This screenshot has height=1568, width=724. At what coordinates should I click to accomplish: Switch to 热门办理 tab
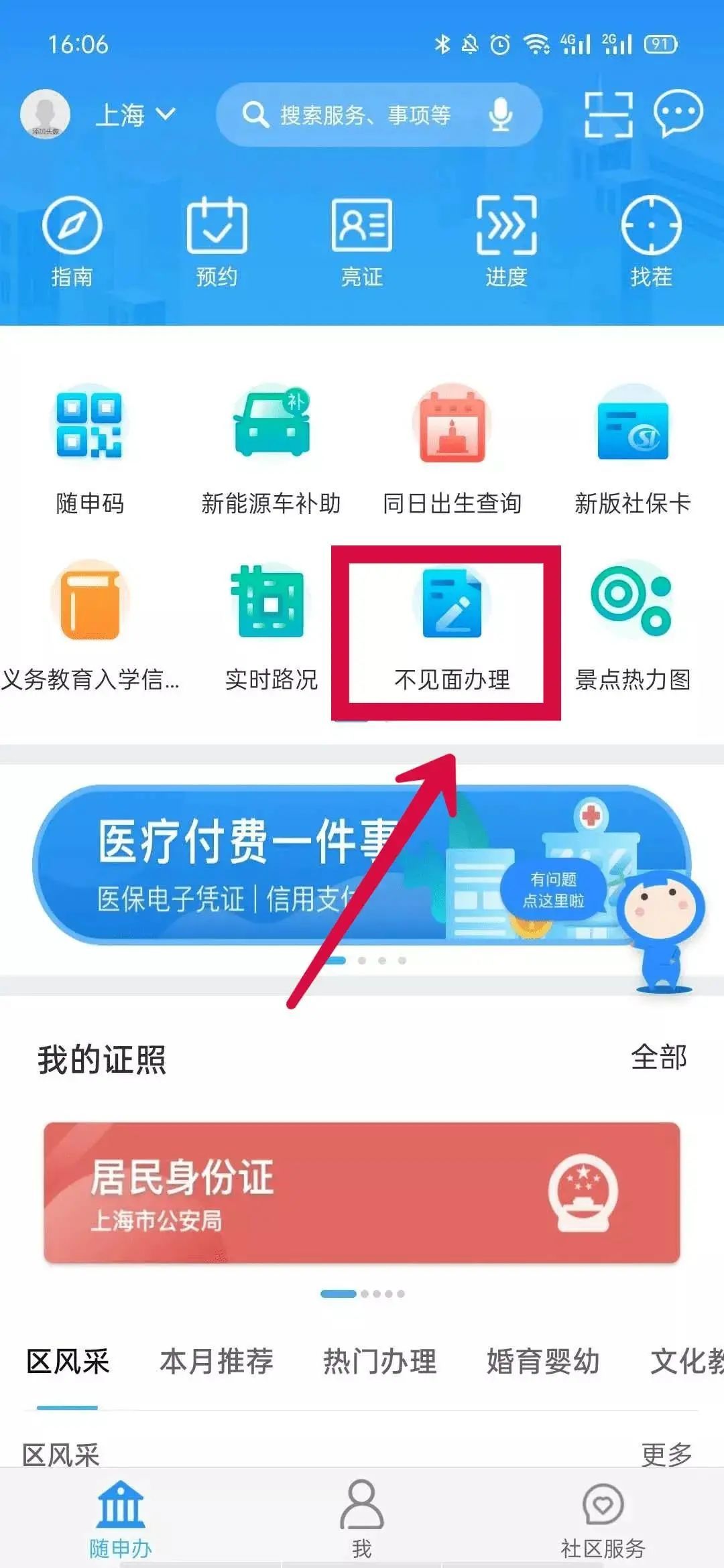point(379,1361)
